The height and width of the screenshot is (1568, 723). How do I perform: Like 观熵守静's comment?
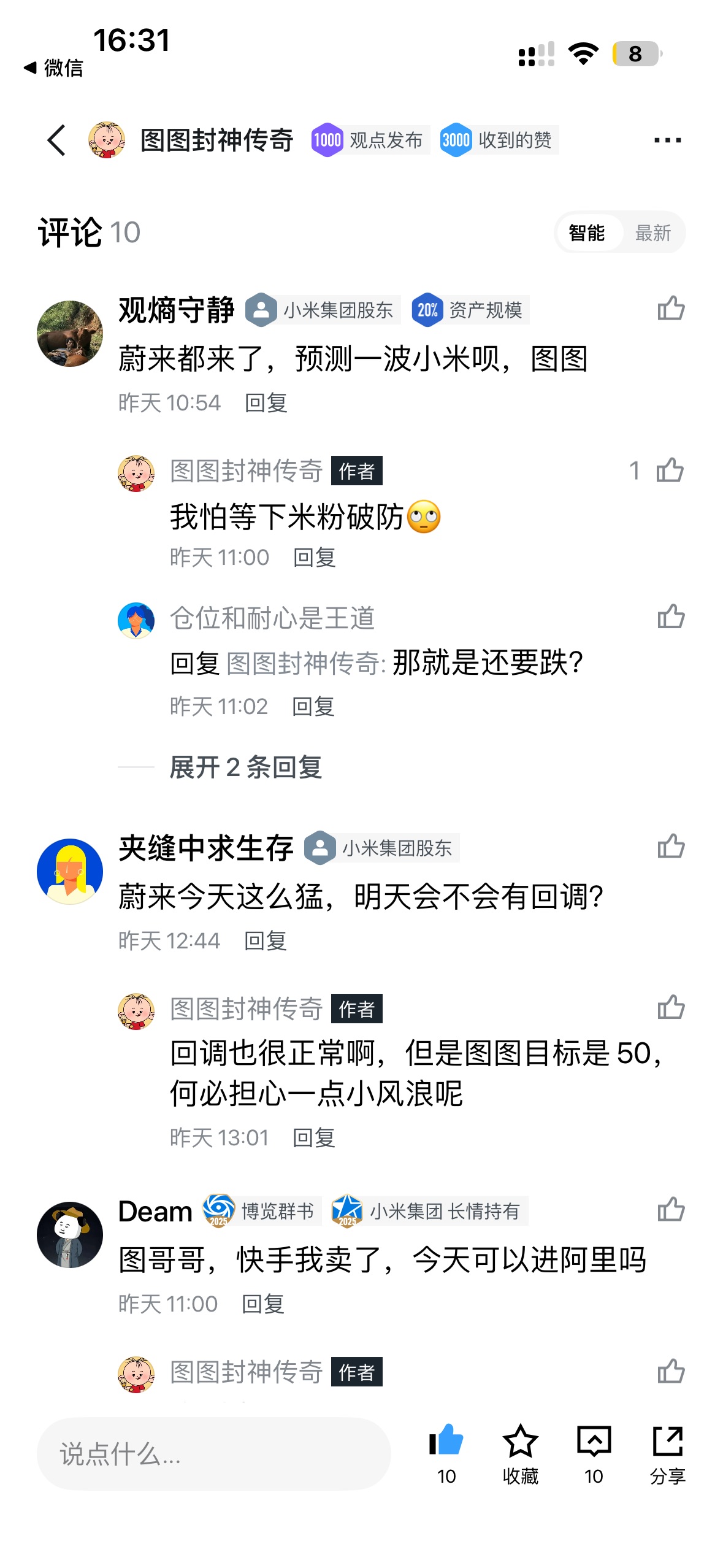tap(670, 309)
